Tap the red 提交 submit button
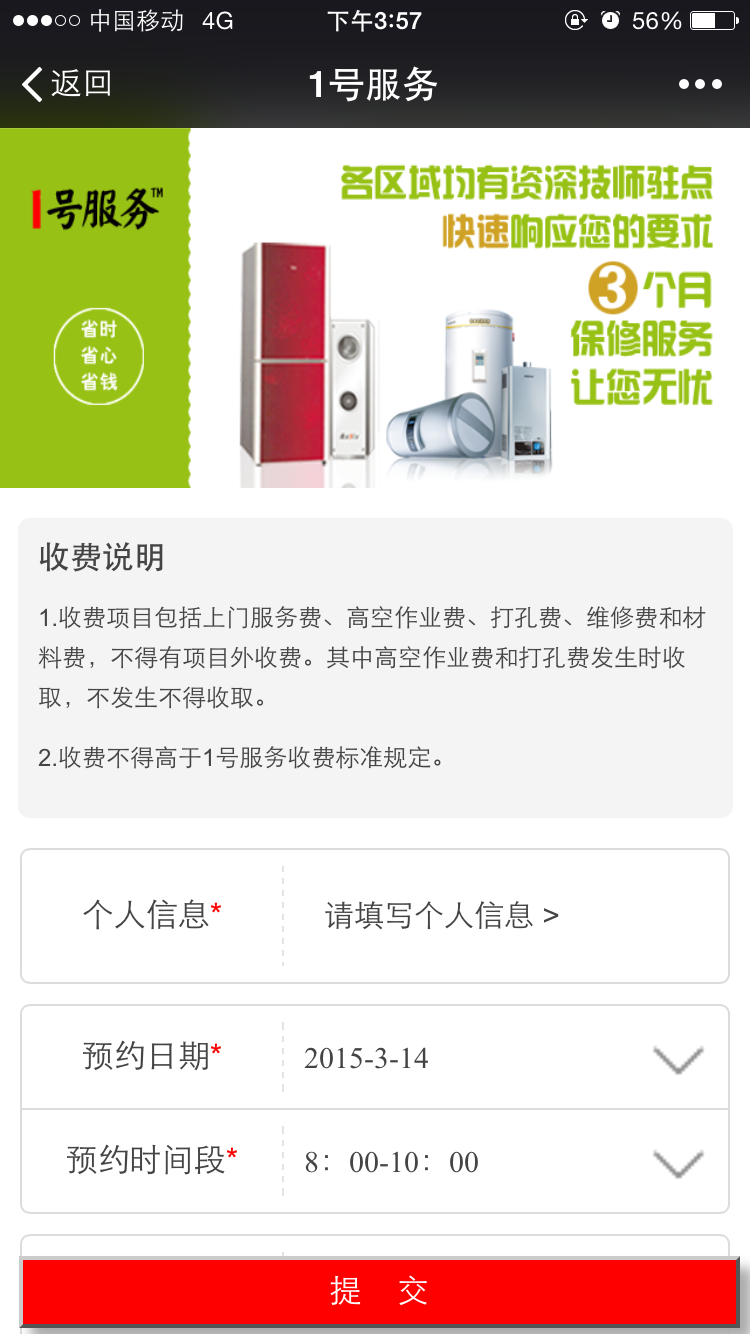 (x=379, y=1292)
